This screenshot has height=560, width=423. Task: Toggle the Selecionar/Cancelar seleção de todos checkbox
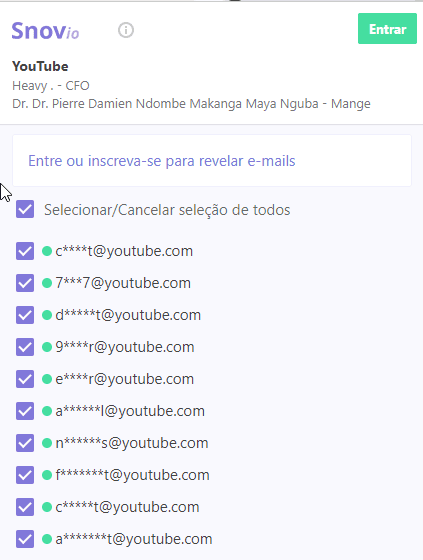coord(25,209)
